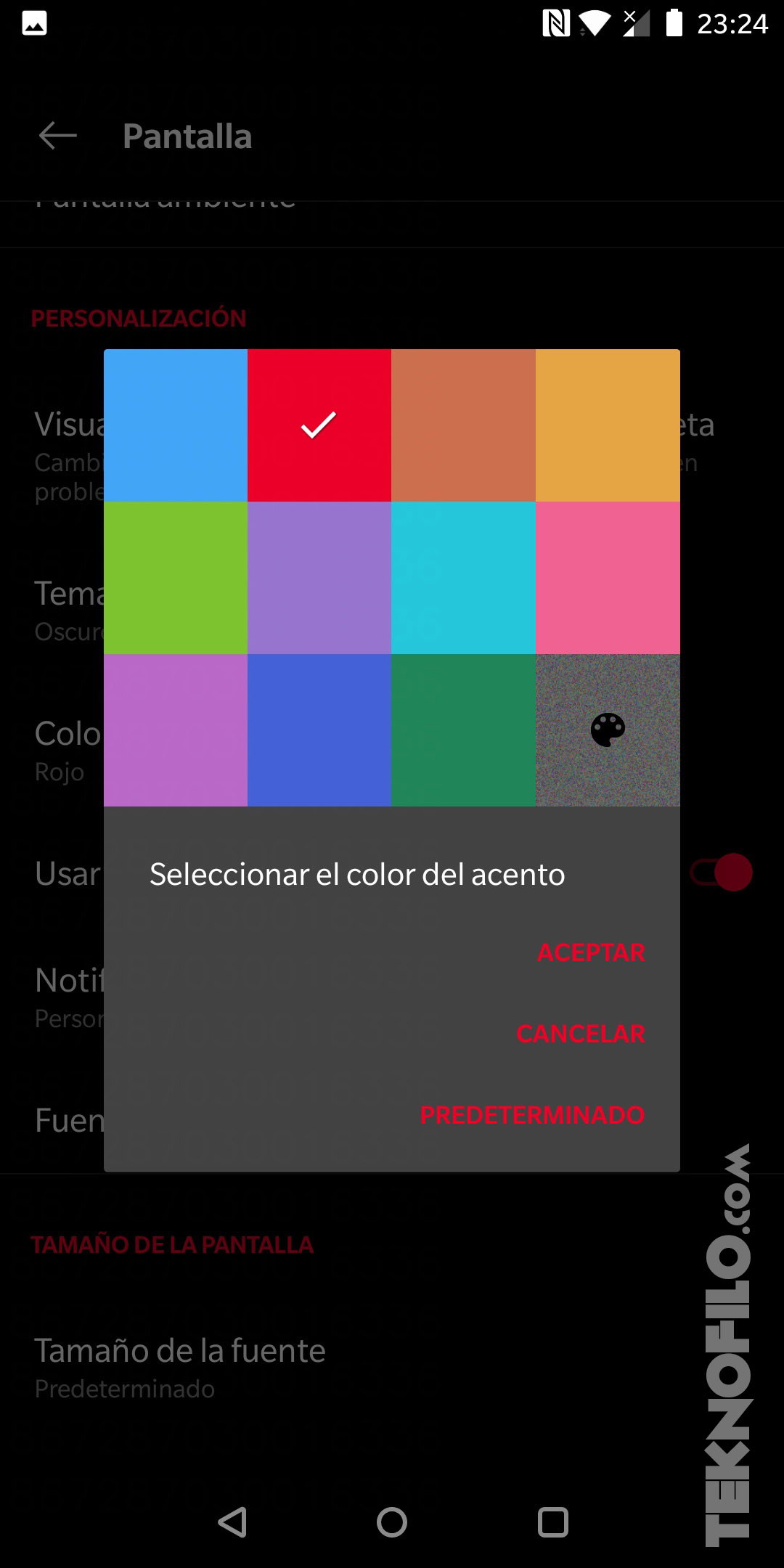Select the royal blue color swatch
Viewport: 784px width, 1568px height.
point(319,730)
